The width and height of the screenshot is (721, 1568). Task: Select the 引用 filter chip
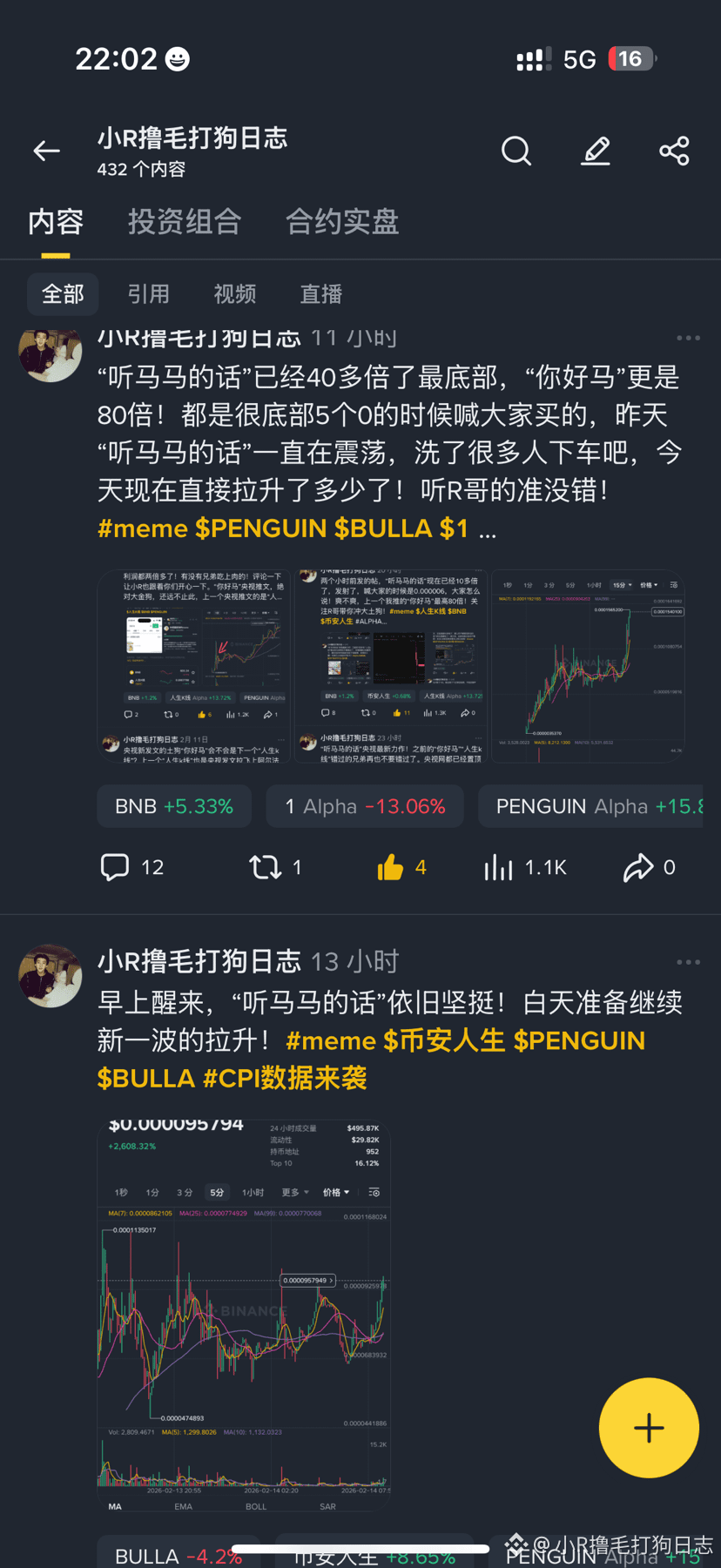point(148,294)
